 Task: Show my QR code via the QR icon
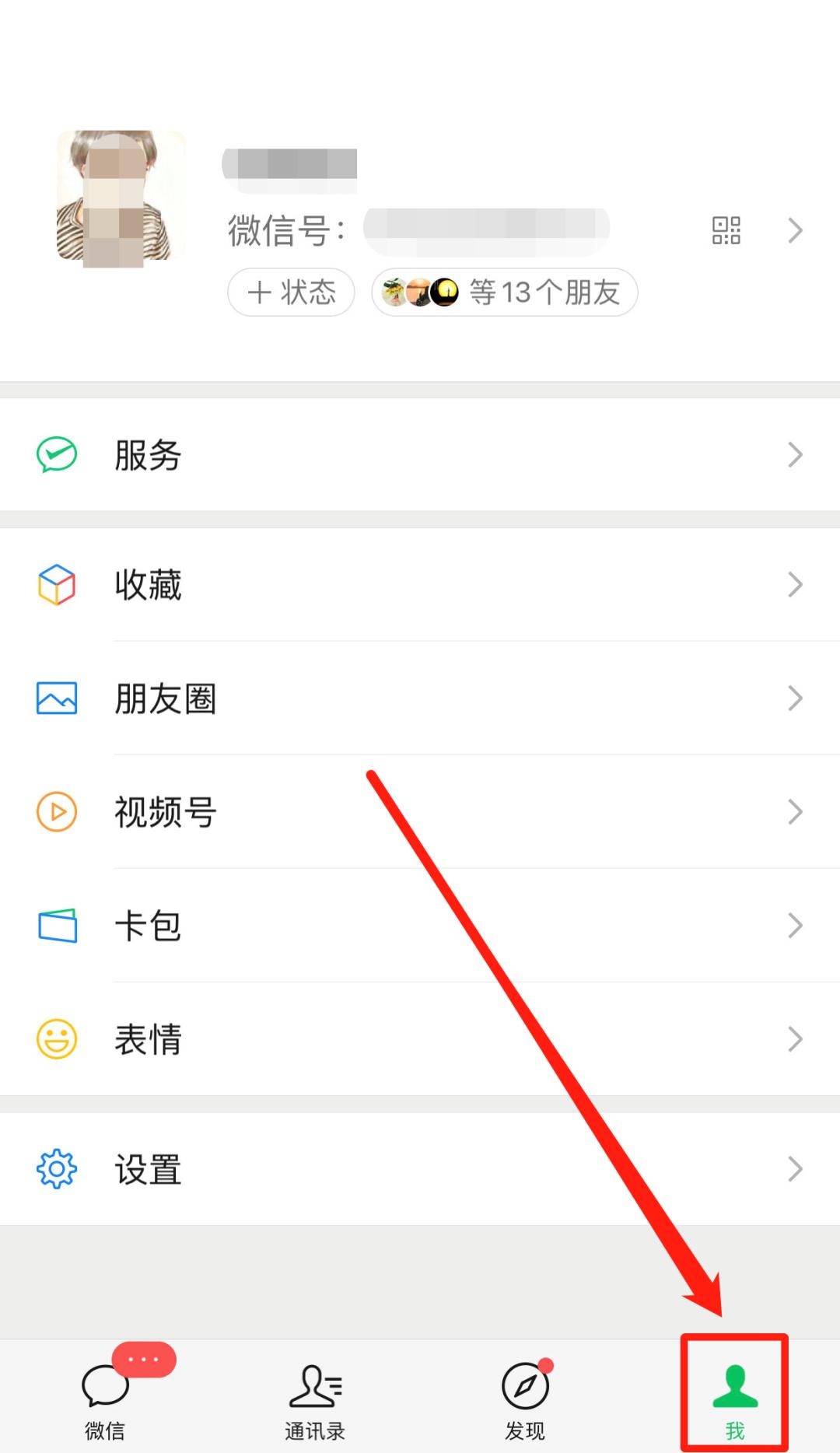[x=726, y=230]
